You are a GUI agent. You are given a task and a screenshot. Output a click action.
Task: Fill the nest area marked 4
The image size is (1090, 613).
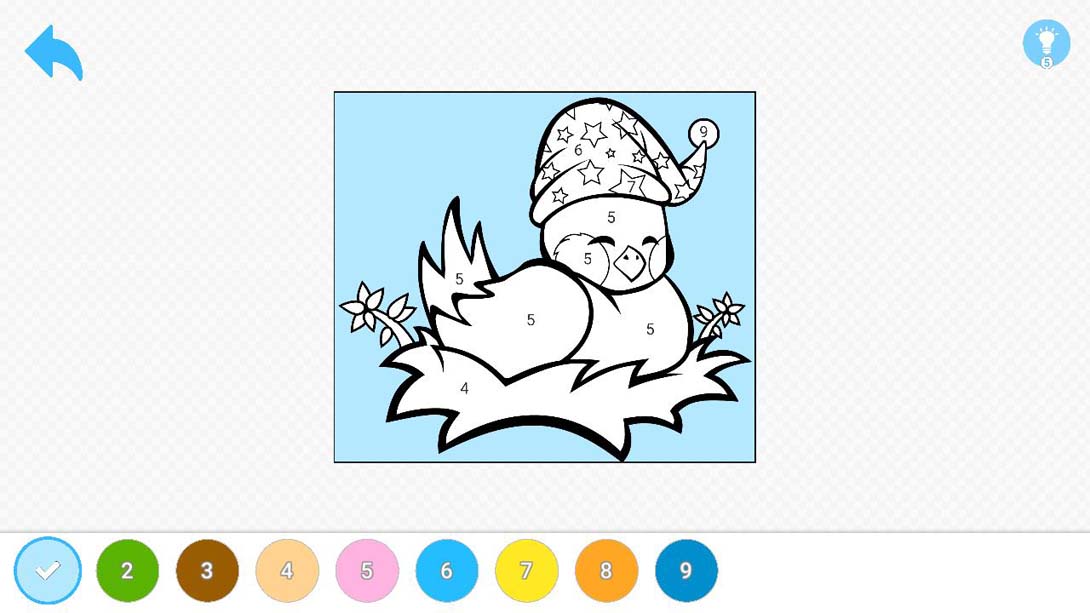tap(464, 390)
